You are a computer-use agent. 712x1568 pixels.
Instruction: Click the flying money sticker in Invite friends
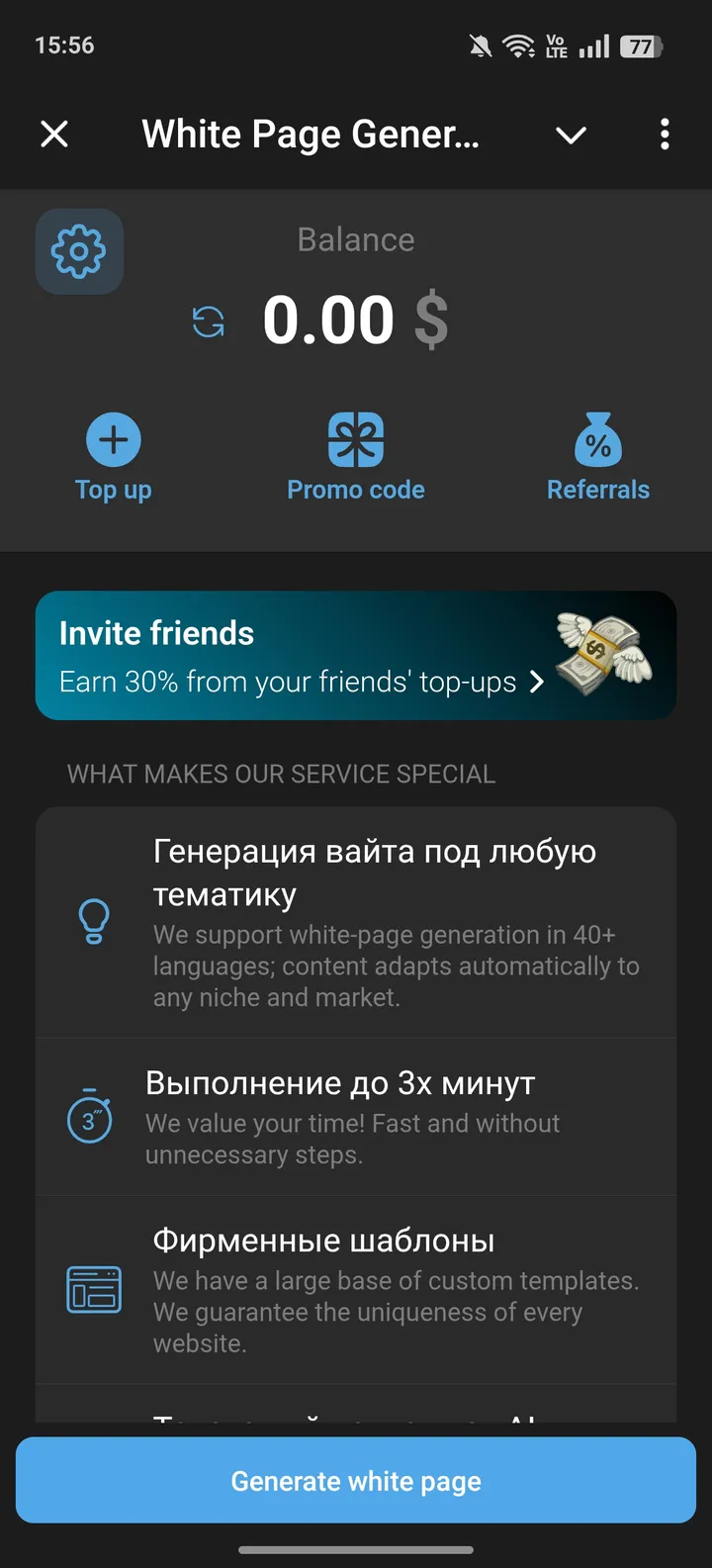pos(605,655)
